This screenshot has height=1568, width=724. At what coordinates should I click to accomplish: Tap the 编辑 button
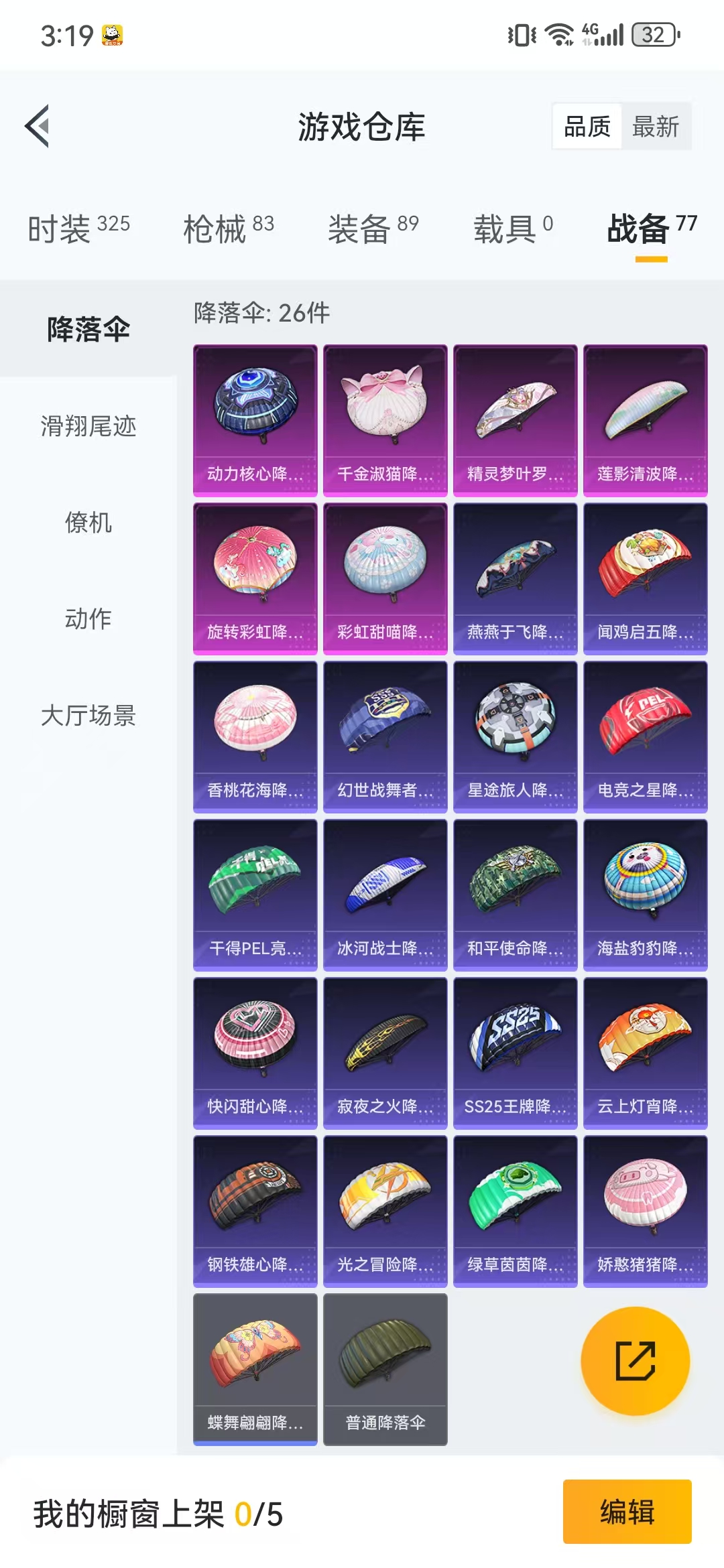pyautogui.click(x=627, y=1512)
